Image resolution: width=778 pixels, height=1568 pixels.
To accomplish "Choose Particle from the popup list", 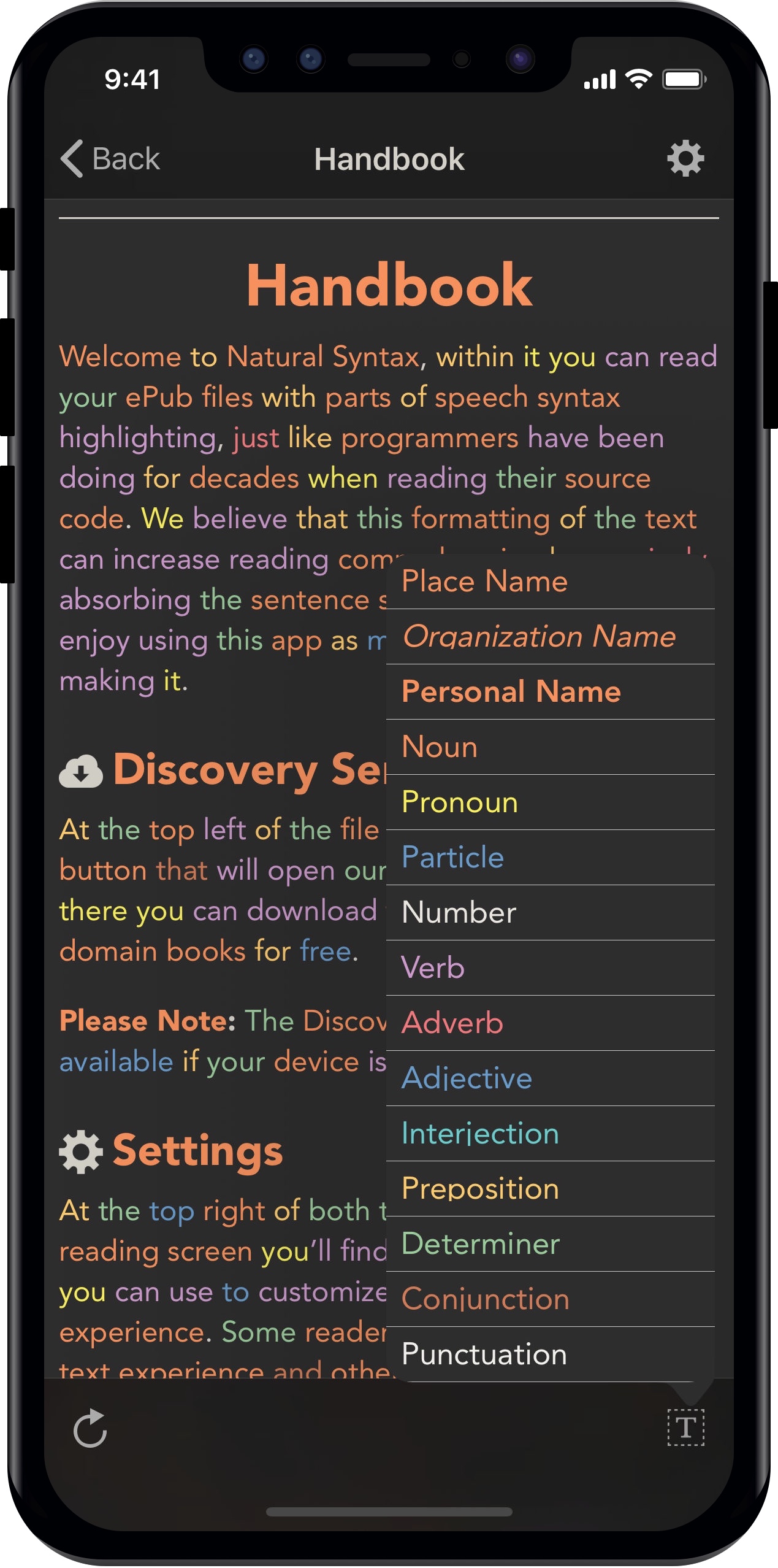I will click(x=549, y=858).
